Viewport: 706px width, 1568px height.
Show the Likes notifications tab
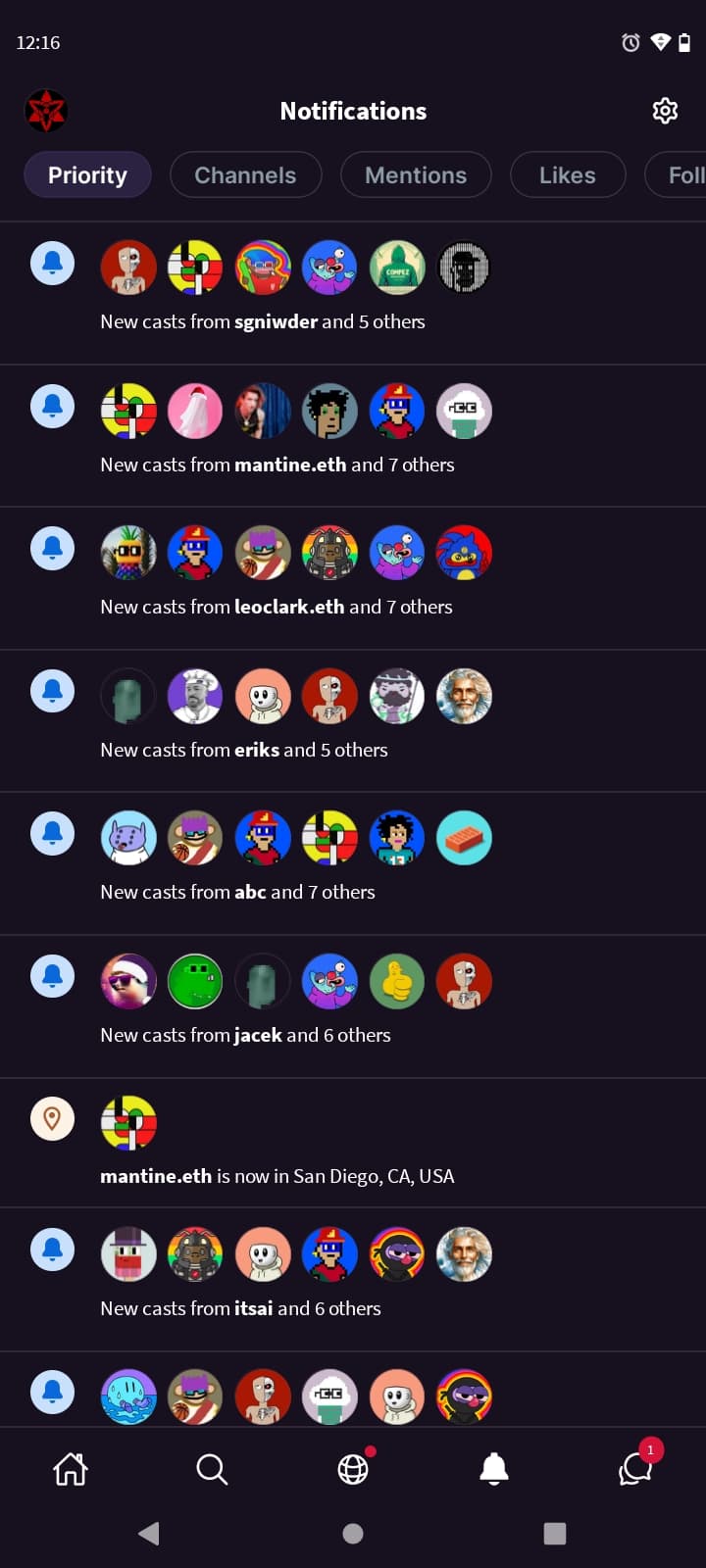pyautogui.click(x=567, y=175)
